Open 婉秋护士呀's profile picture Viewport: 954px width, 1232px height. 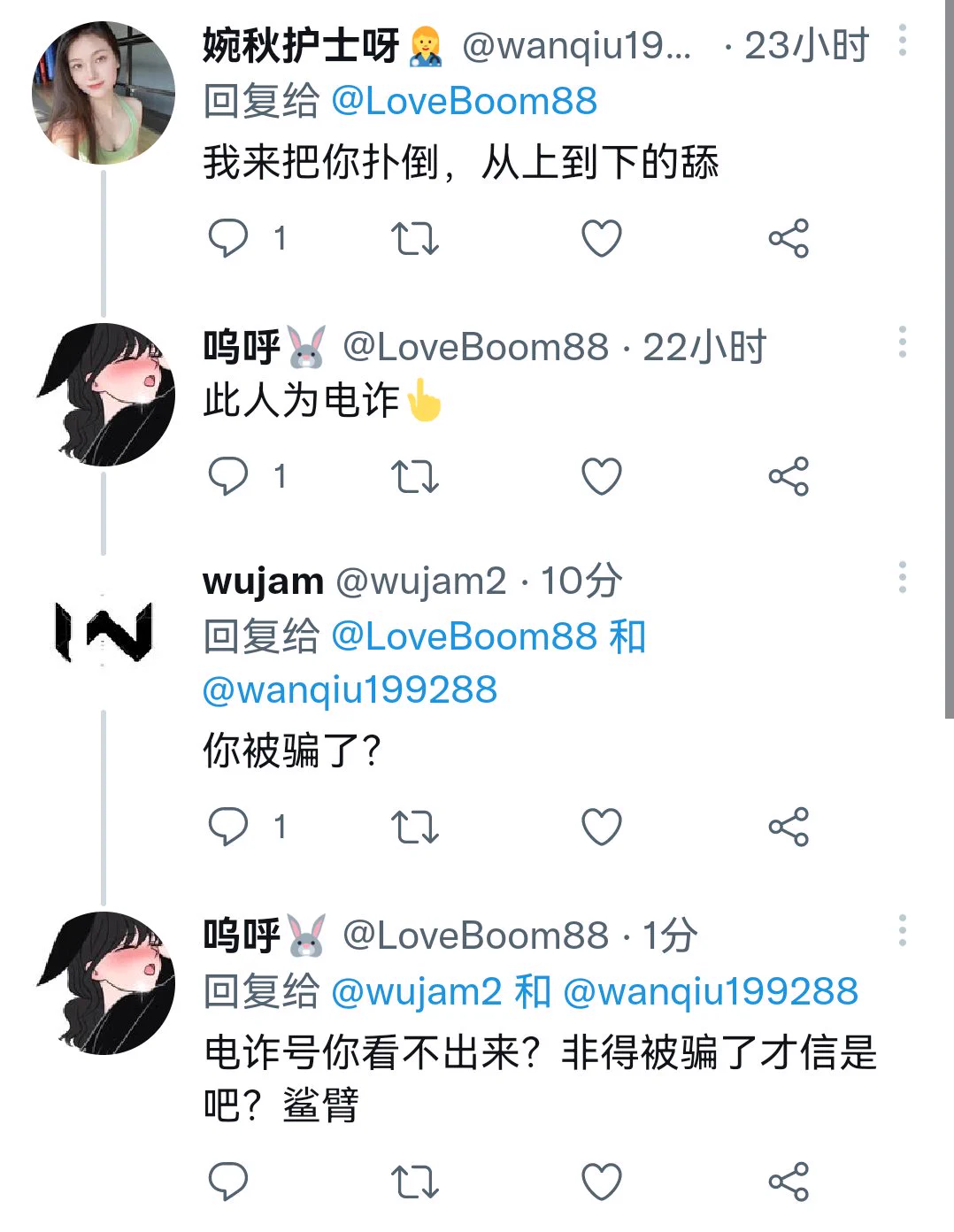[104, 94]
